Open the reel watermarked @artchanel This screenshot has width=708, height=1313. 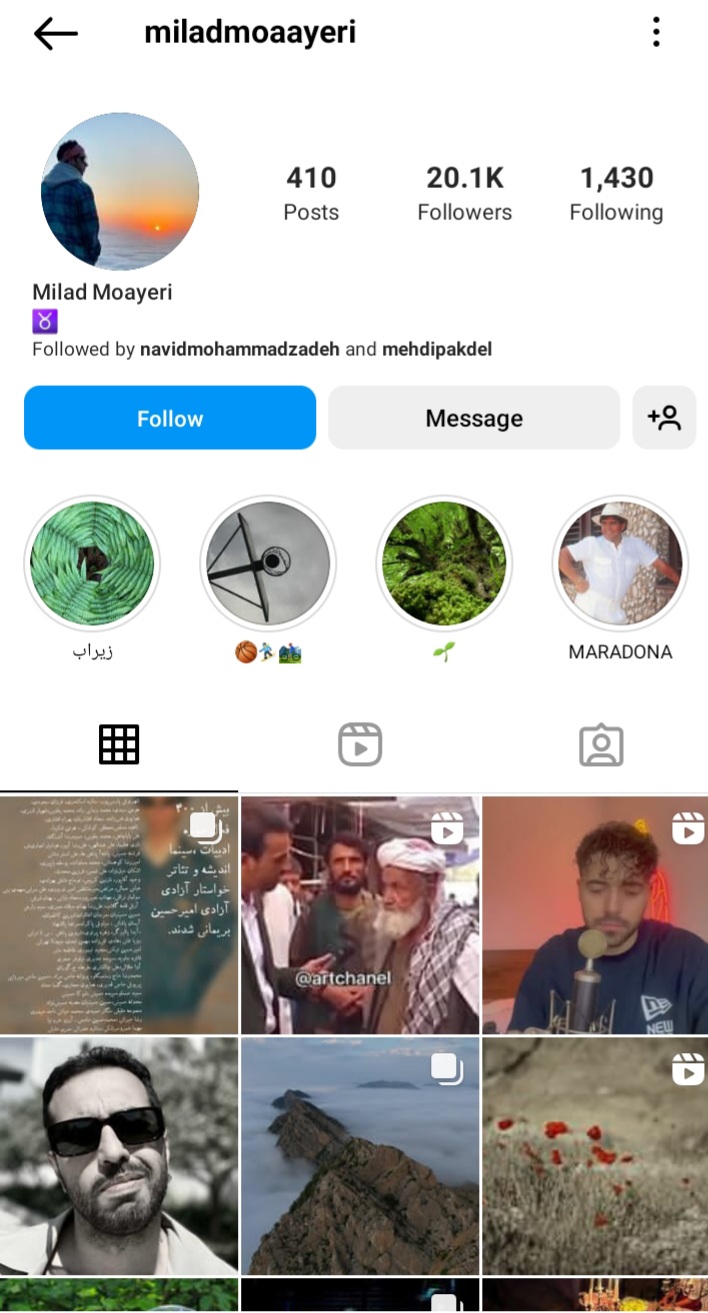tap(360, 915)
